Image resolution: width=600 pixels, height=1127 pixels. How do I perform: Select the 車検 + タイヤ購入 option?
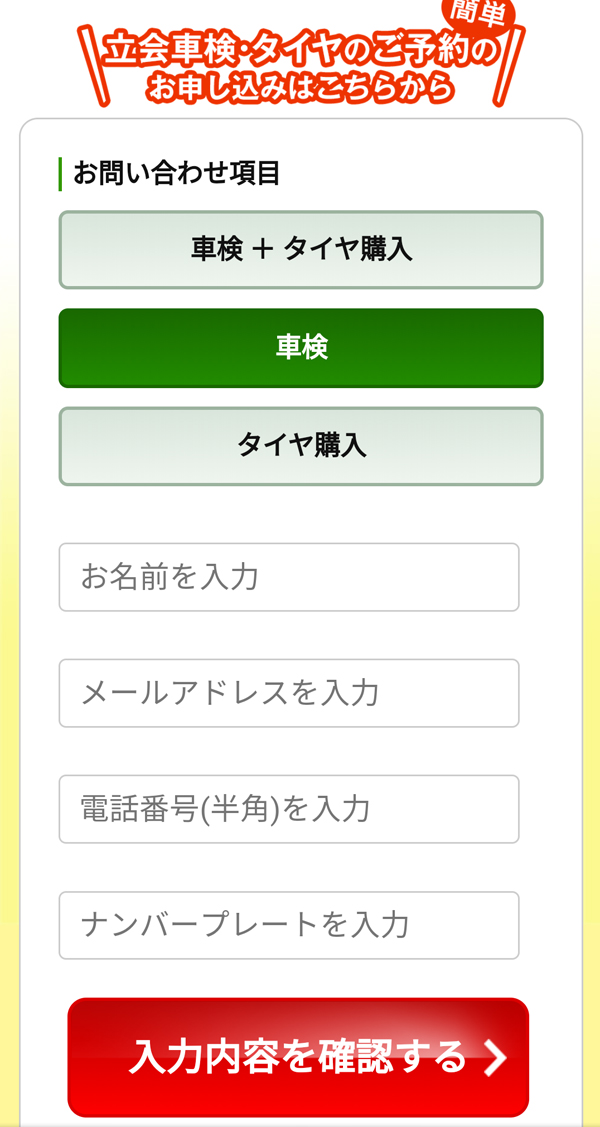[x=300, y=249]
